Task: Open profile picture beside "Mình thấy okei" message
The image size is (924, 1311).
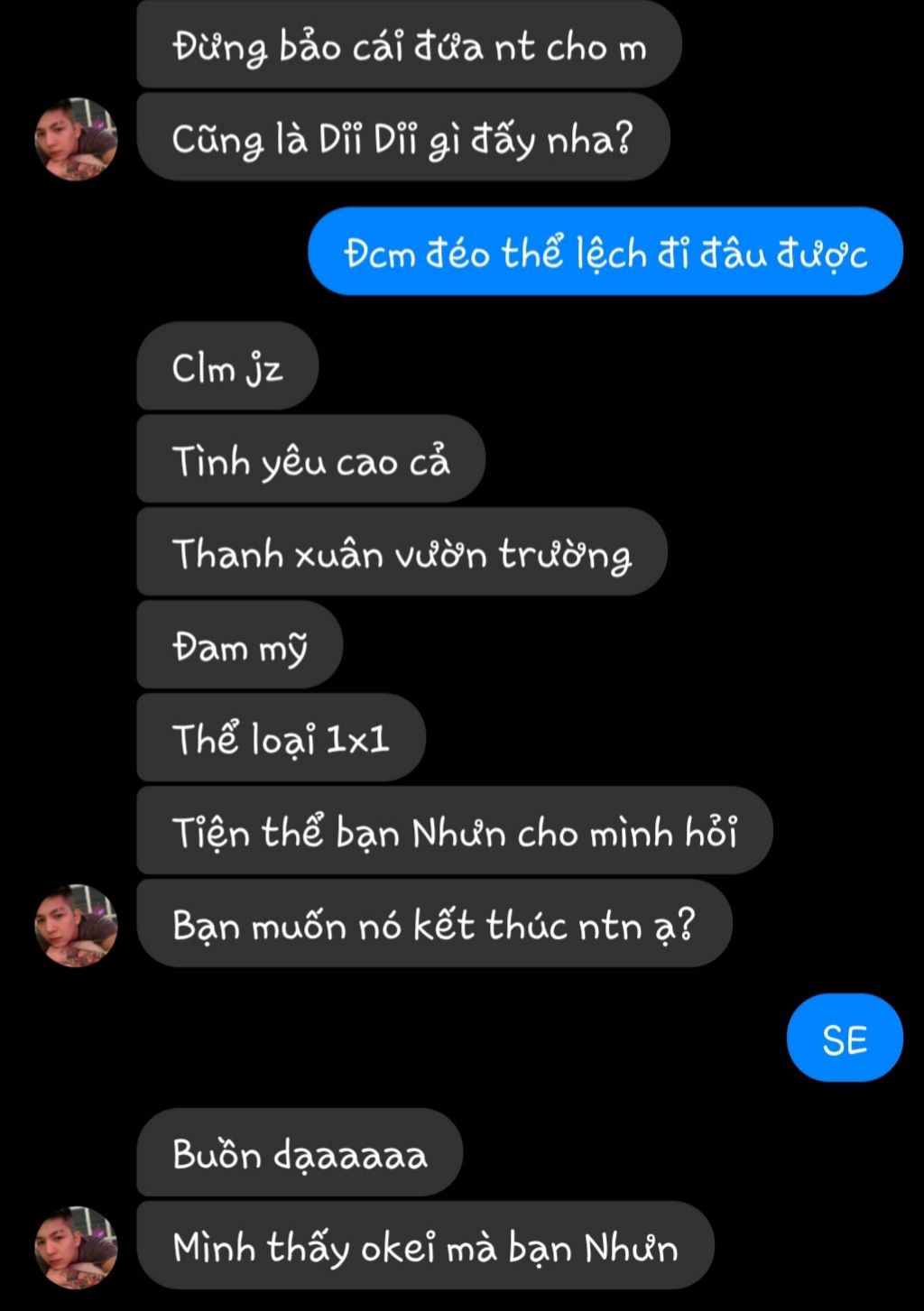Action: [x=76, y=1247]
